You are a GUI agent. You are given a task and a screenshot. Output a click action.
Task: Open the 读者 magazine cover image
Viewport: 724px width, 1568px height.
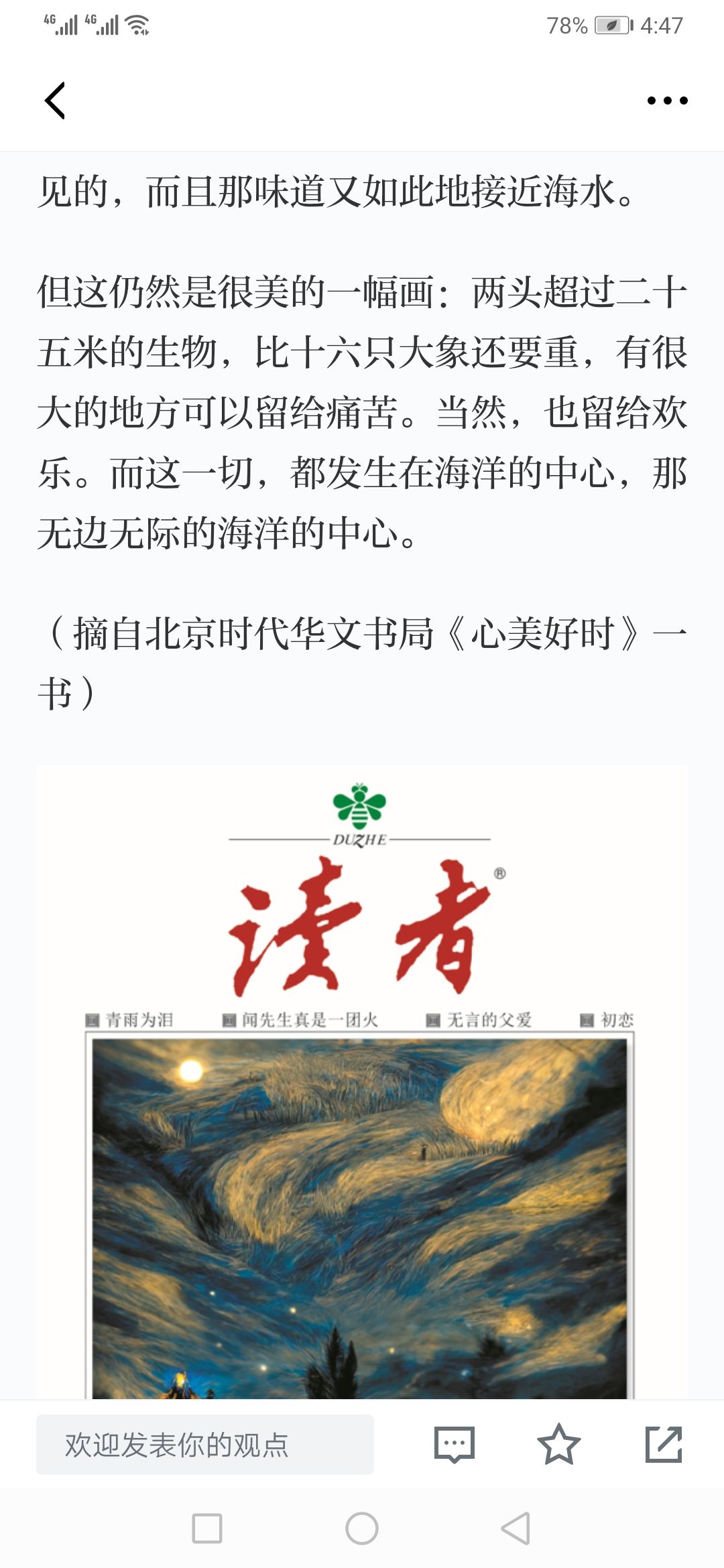(362, 1082)
